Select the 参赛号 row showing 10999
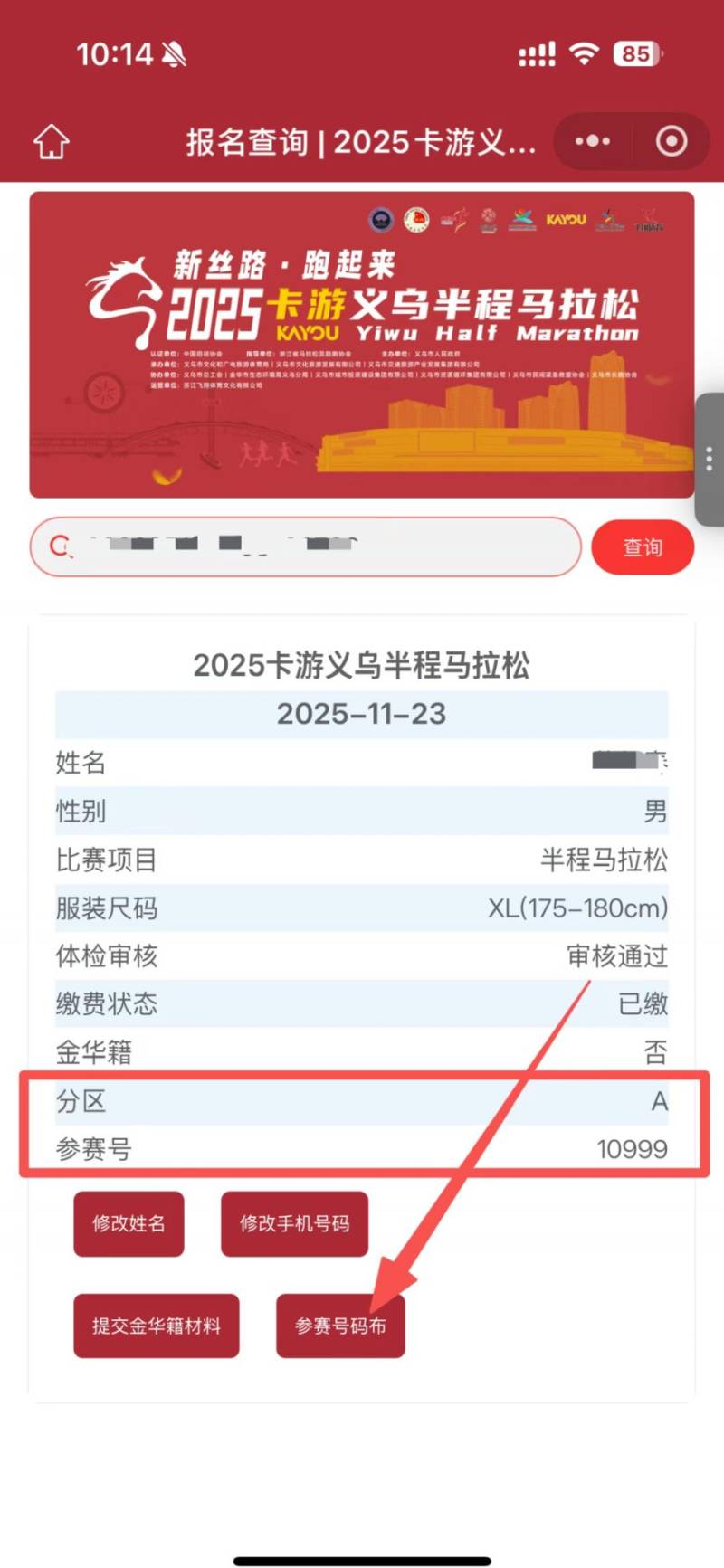The image size is (724, 1568). [362, 1149]
